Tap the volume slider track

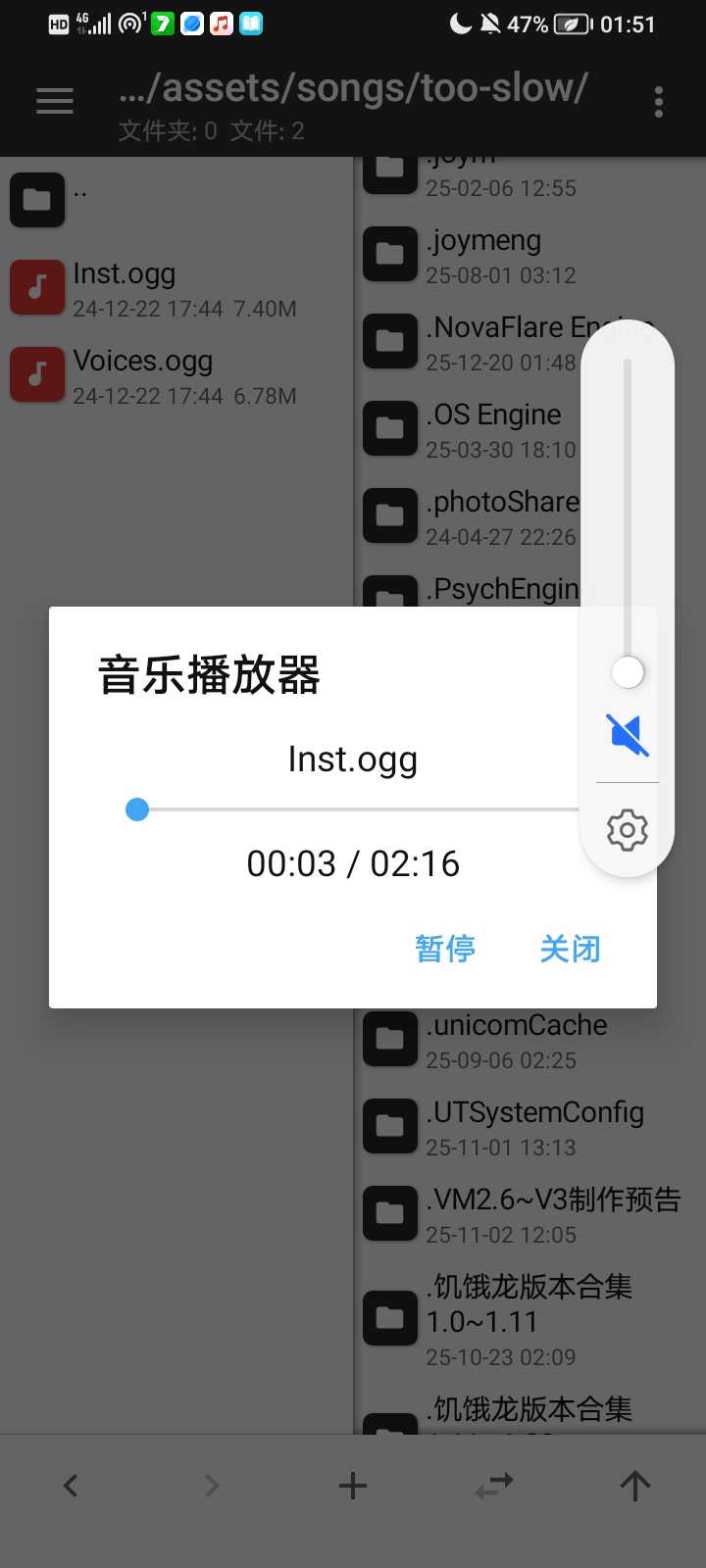(x=628, y=510)
